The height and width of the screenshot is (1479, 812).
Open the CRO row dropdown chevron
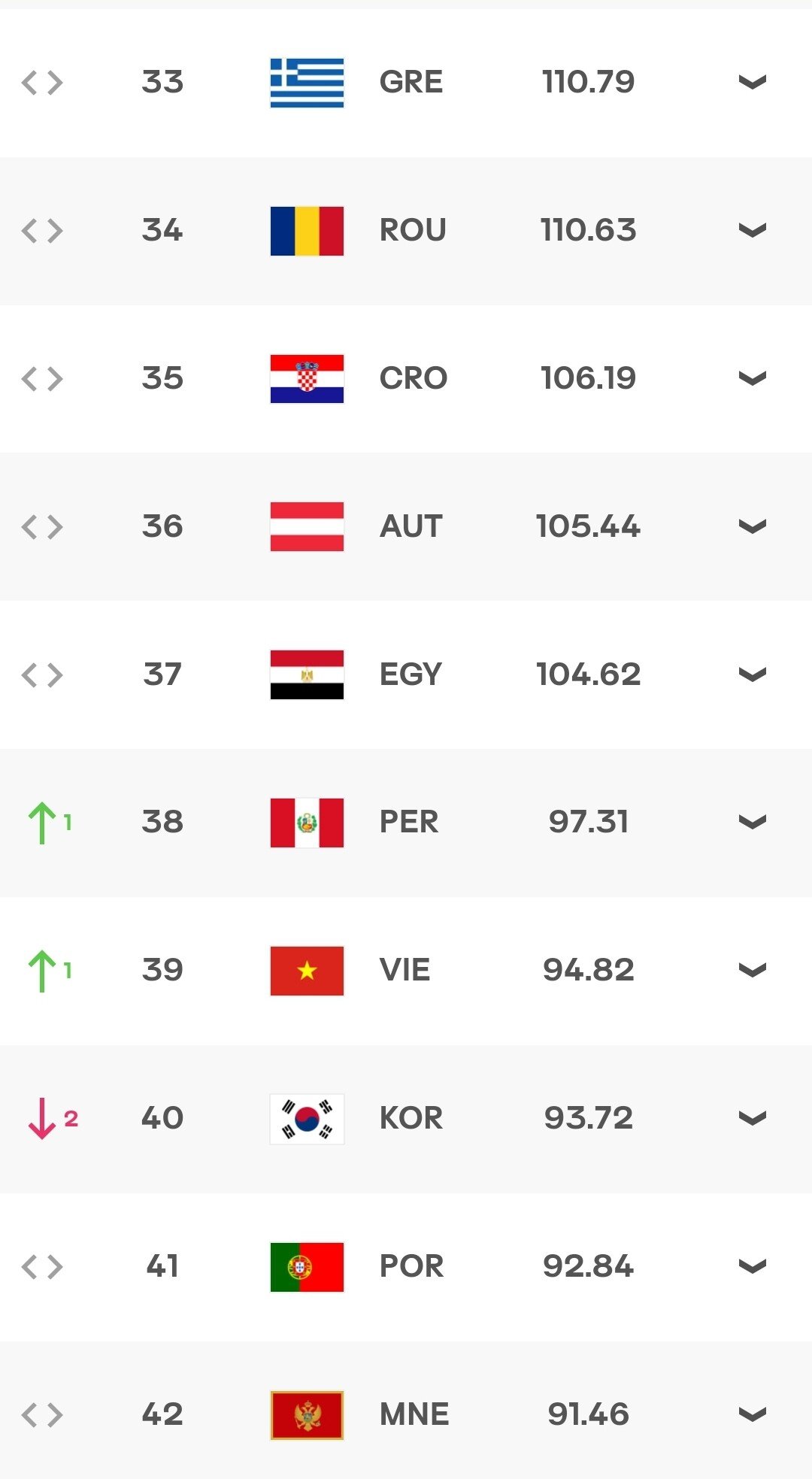click(752, 378)
